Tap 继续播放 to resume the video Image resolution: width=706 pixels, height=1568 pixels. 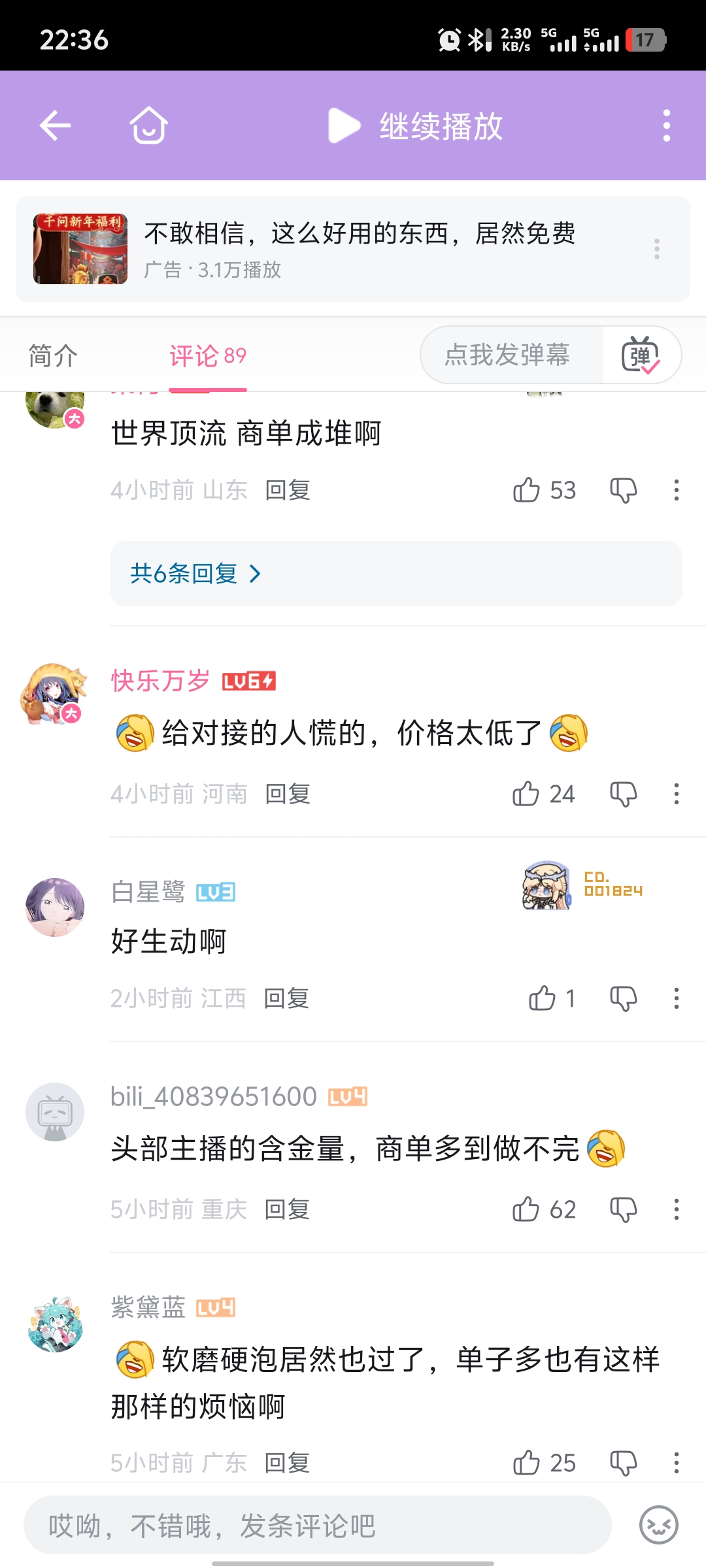pos(416,125)
